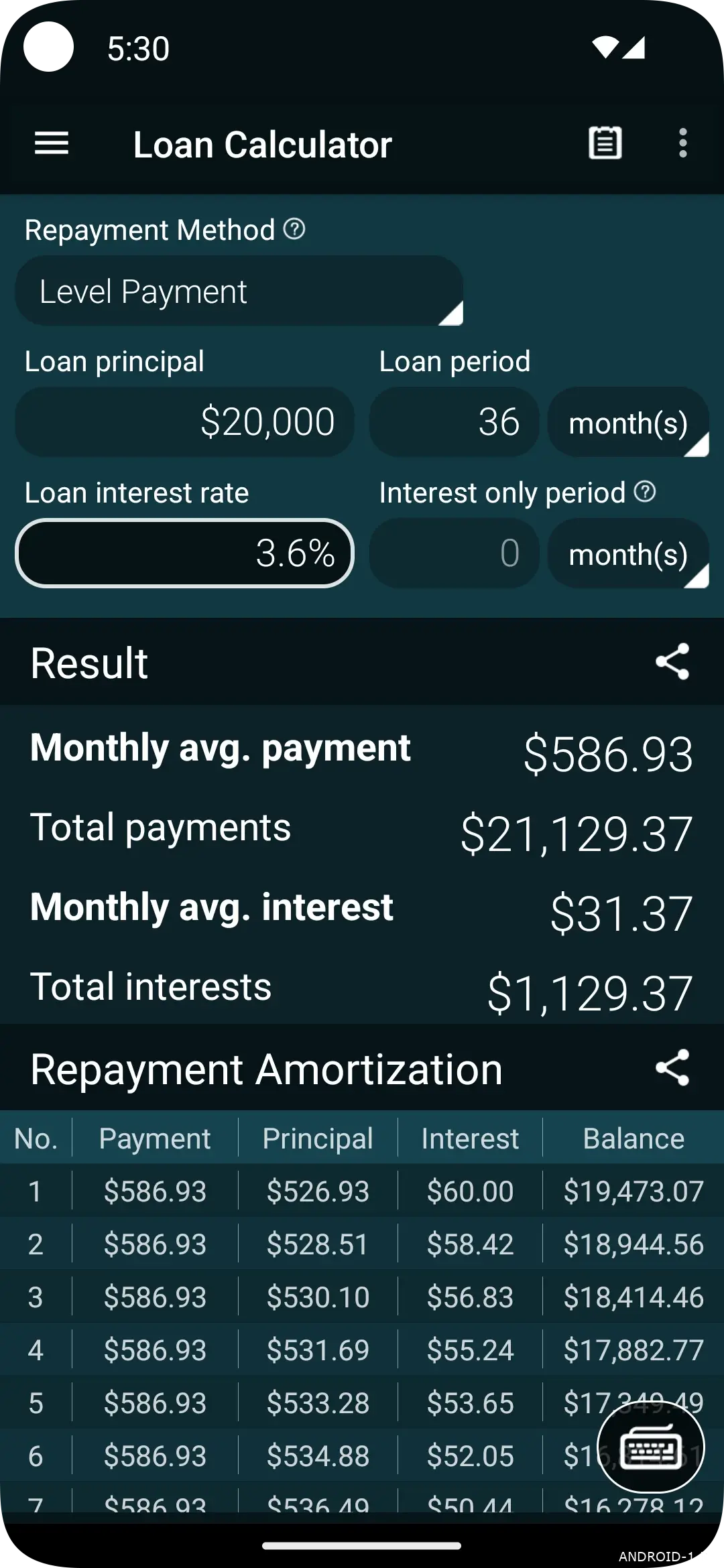Open the overflow menu
The image size is (724, 1568).
[682, 143]
